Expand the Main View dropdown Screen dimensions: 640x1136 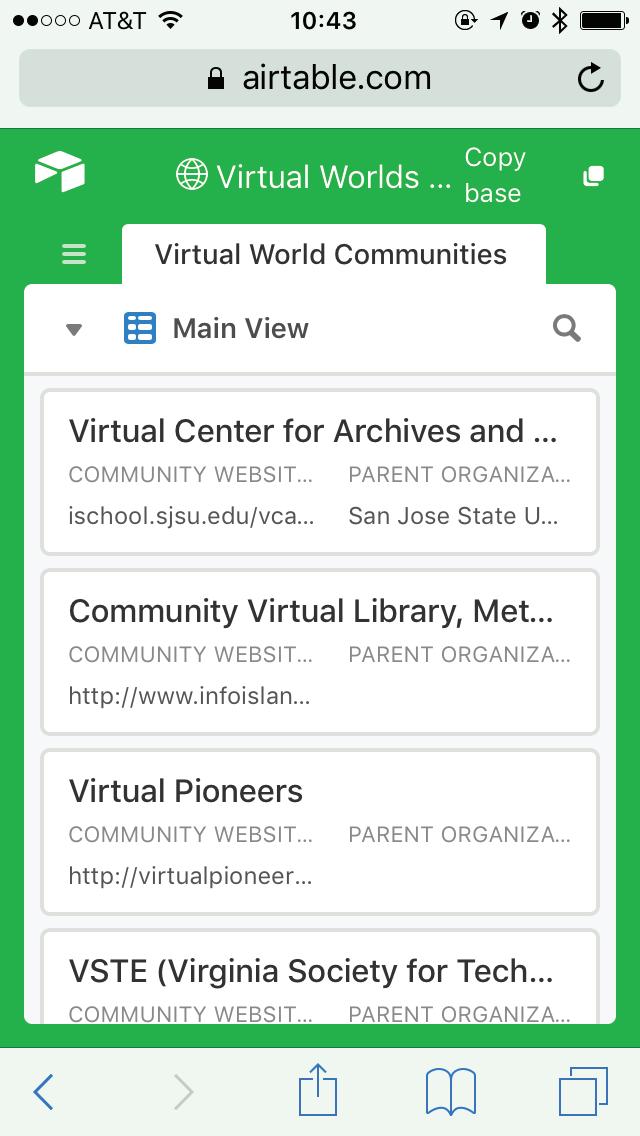pos(73,329)
